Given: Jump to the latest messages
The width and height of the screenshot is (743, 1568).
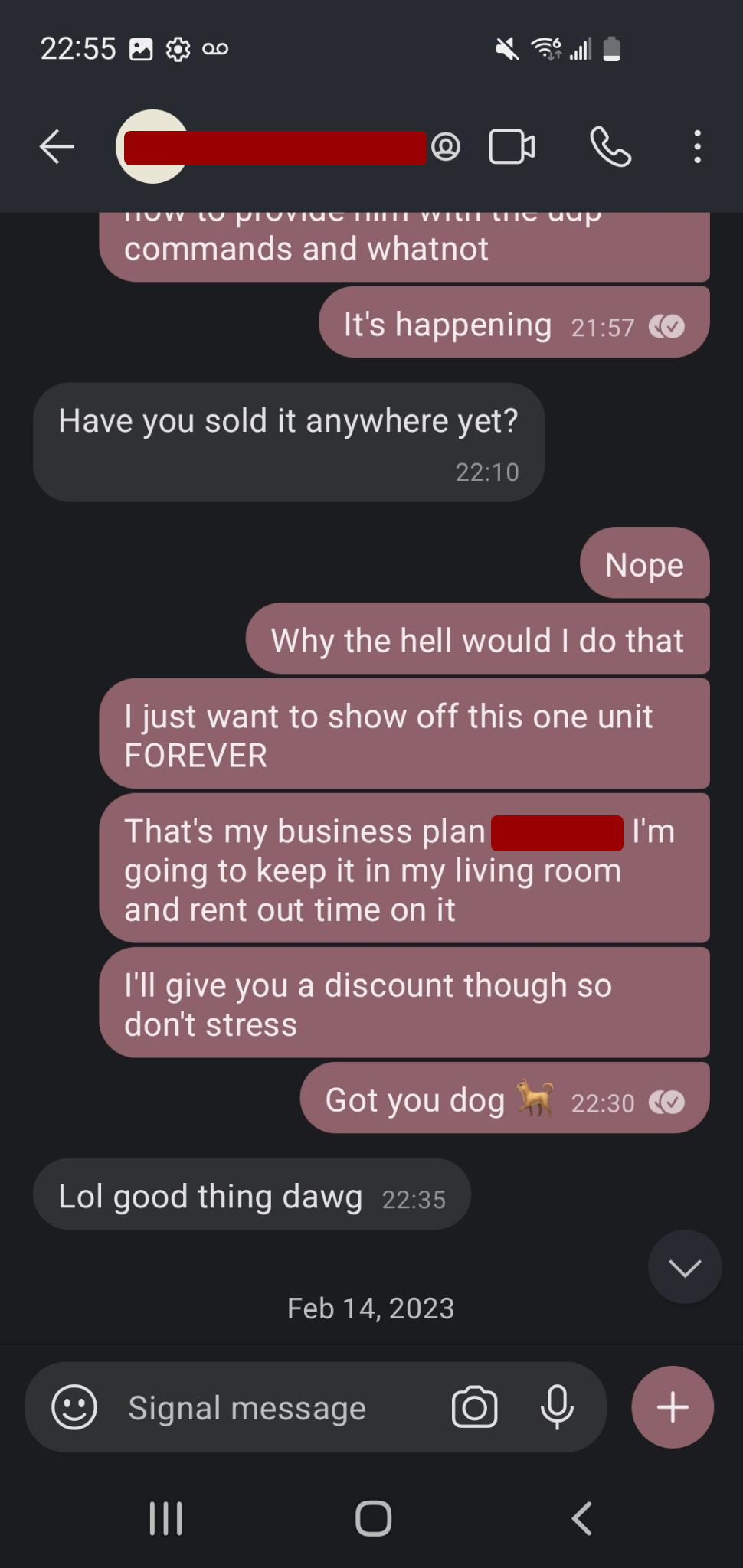Looking at the screenshot, I should 685,1267.
